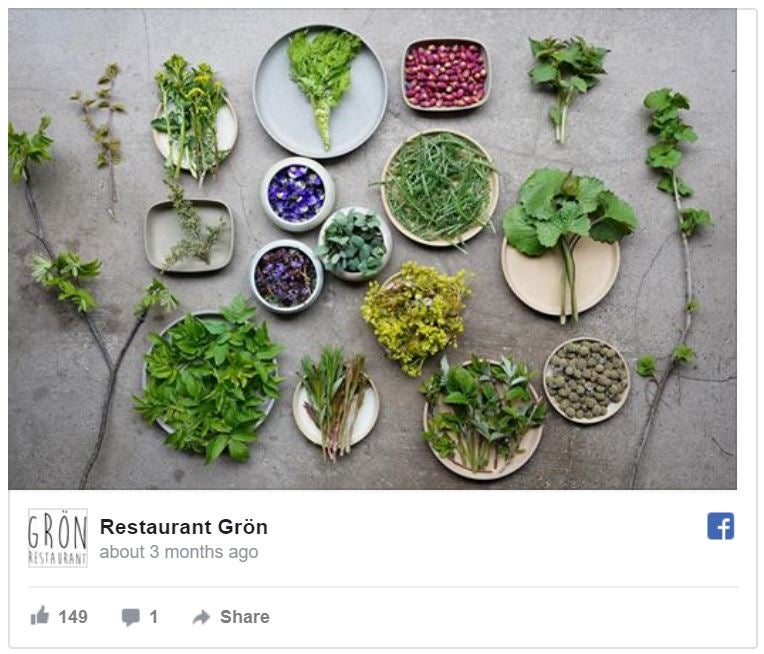Share the Restaurant Grön post
Screen dimensions: 764x654
[x=231, y=617]
